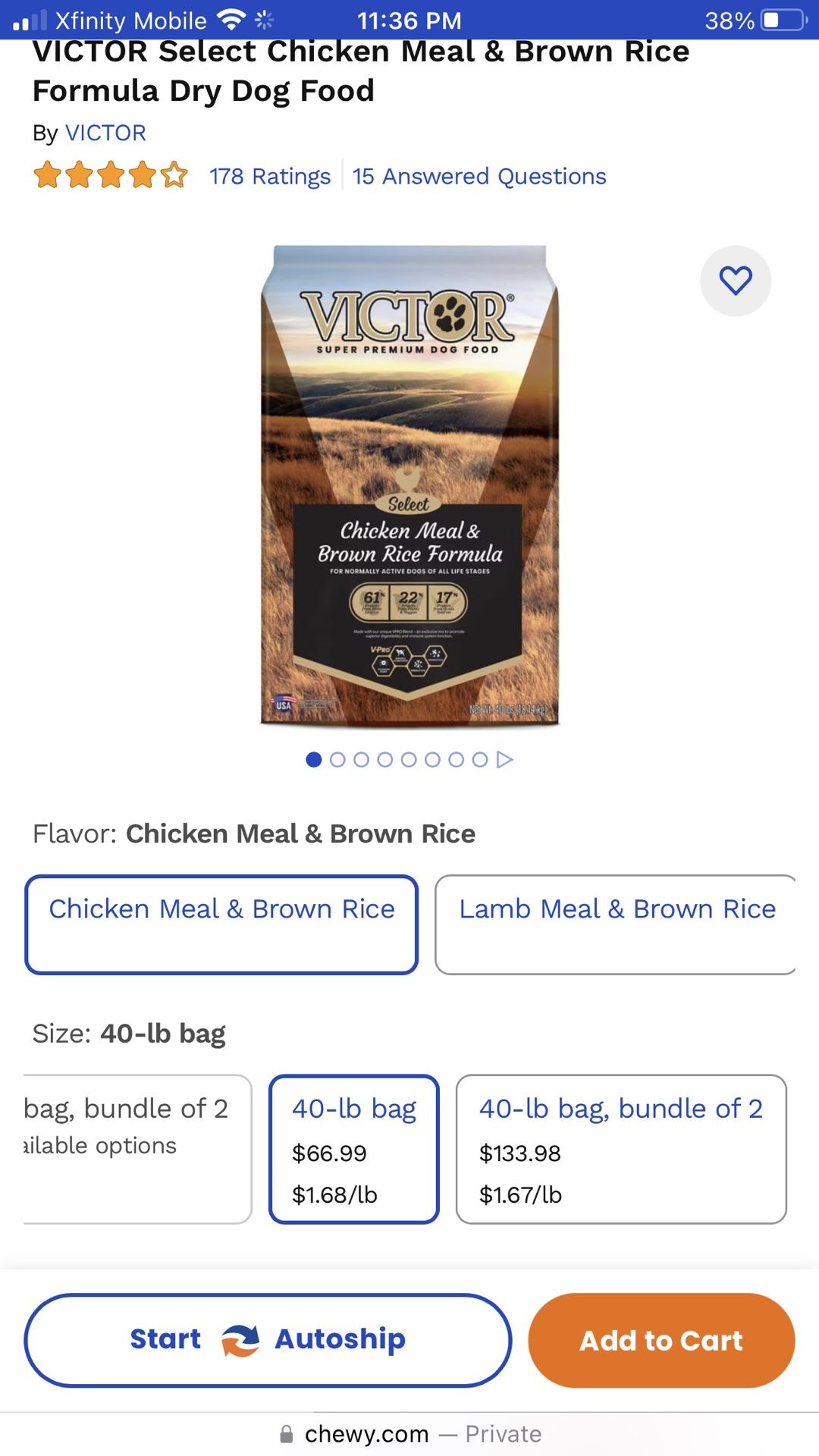Select Chicken Meal & Brown Rice flavor

(x=221, y=924)
